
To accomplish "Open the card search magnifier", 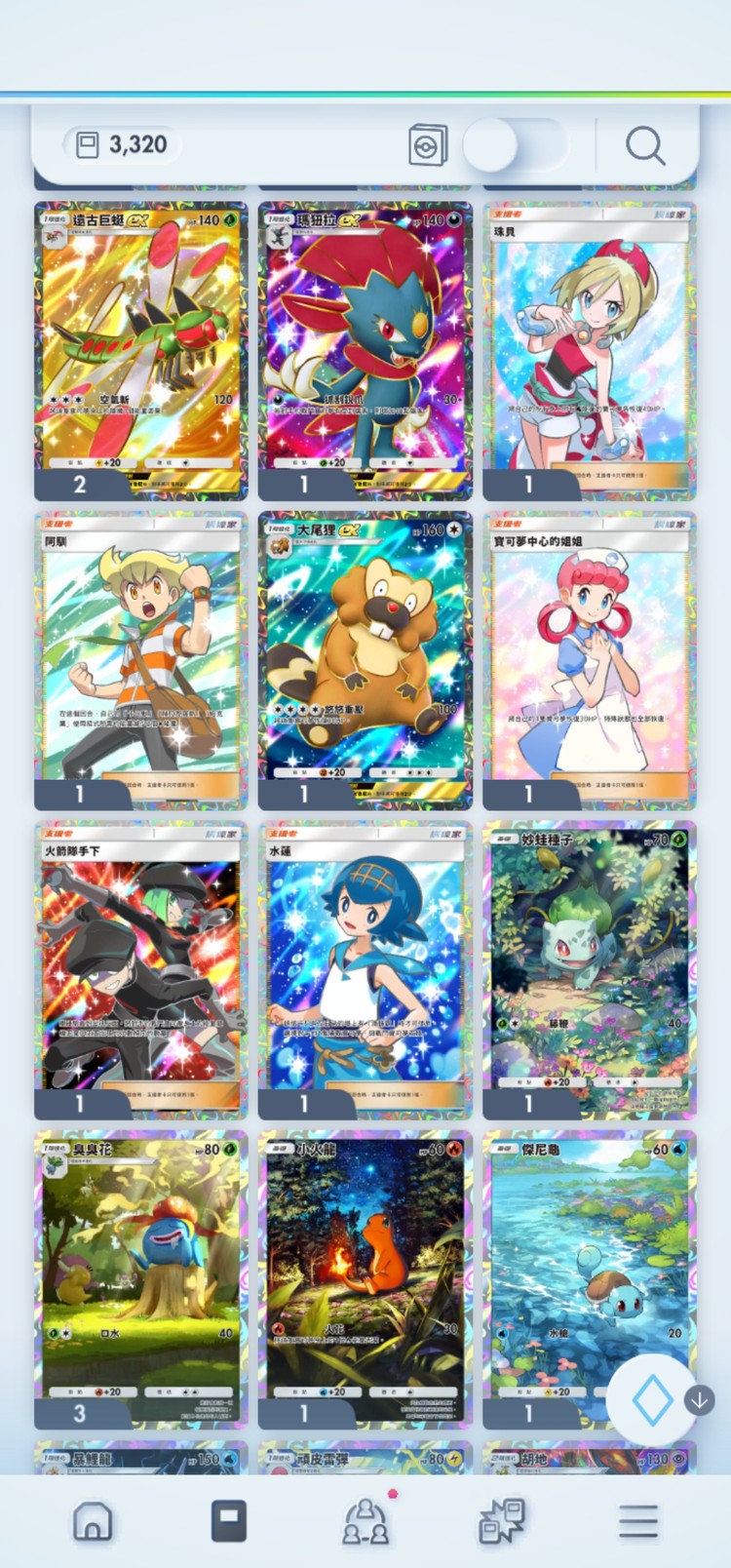I will tap(644, 146).
